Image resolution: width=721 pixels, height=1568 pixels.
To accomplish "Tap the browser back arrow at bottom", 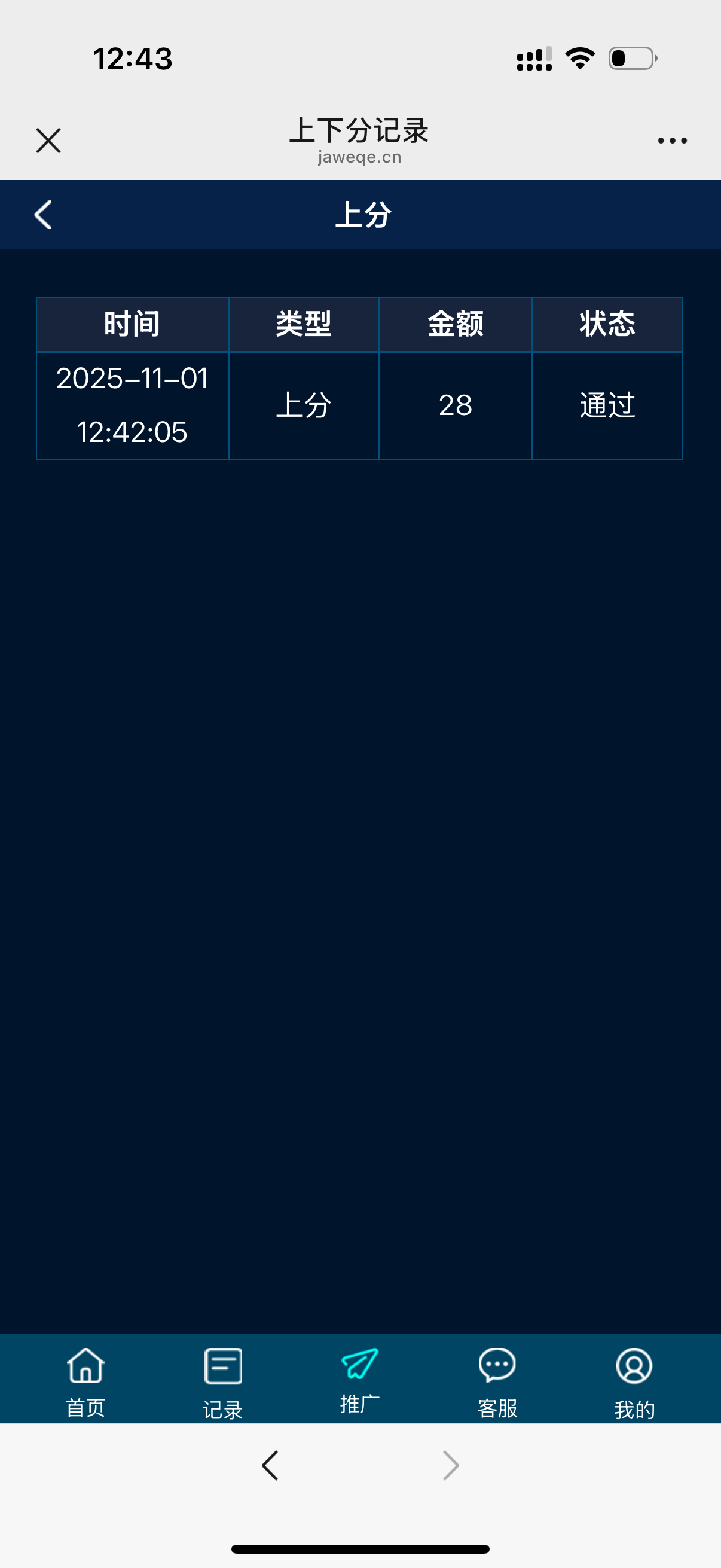I will click(270, 1465).
